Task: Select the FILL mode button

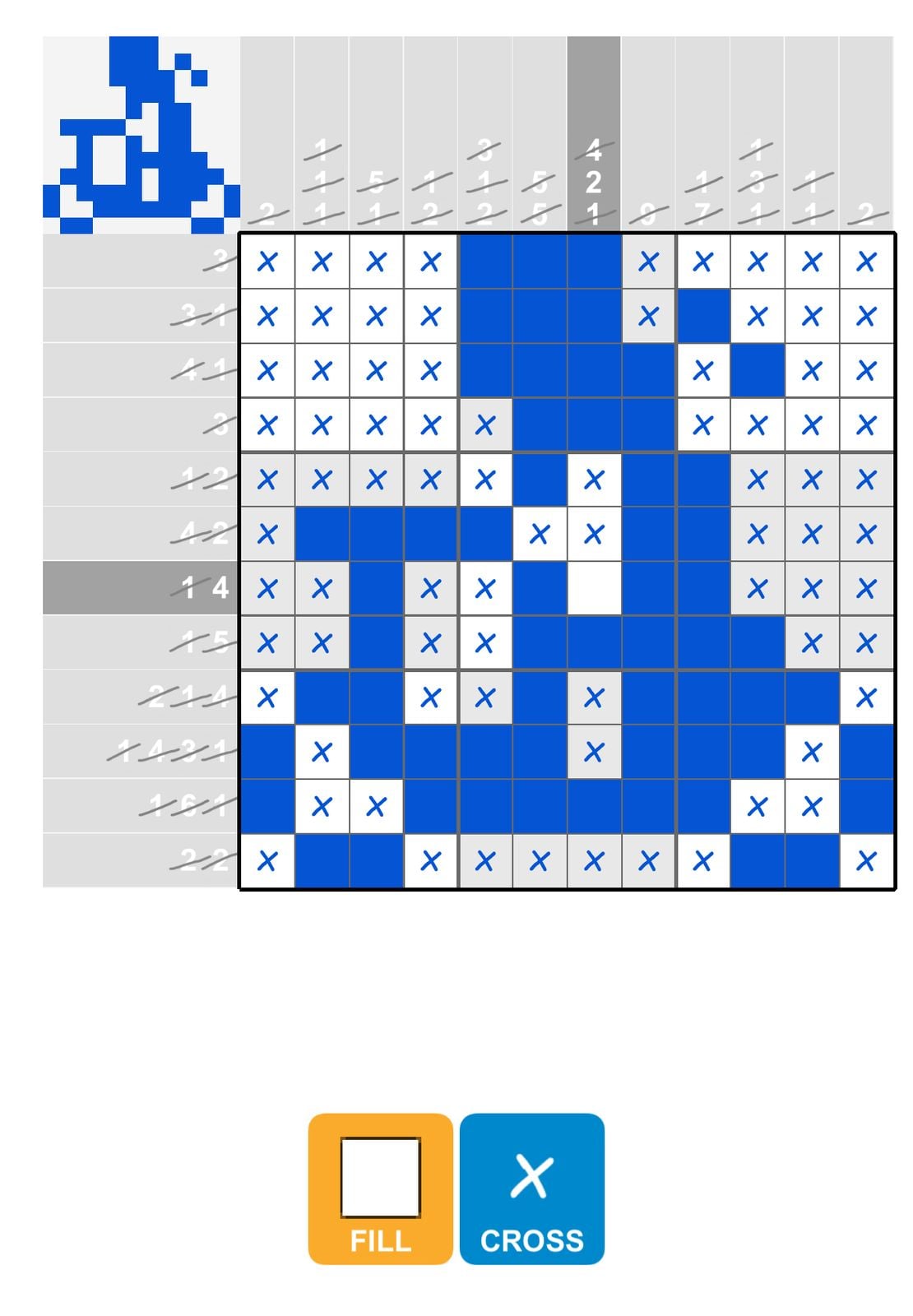Action: pyautogui.click(x=380, y=1188)
